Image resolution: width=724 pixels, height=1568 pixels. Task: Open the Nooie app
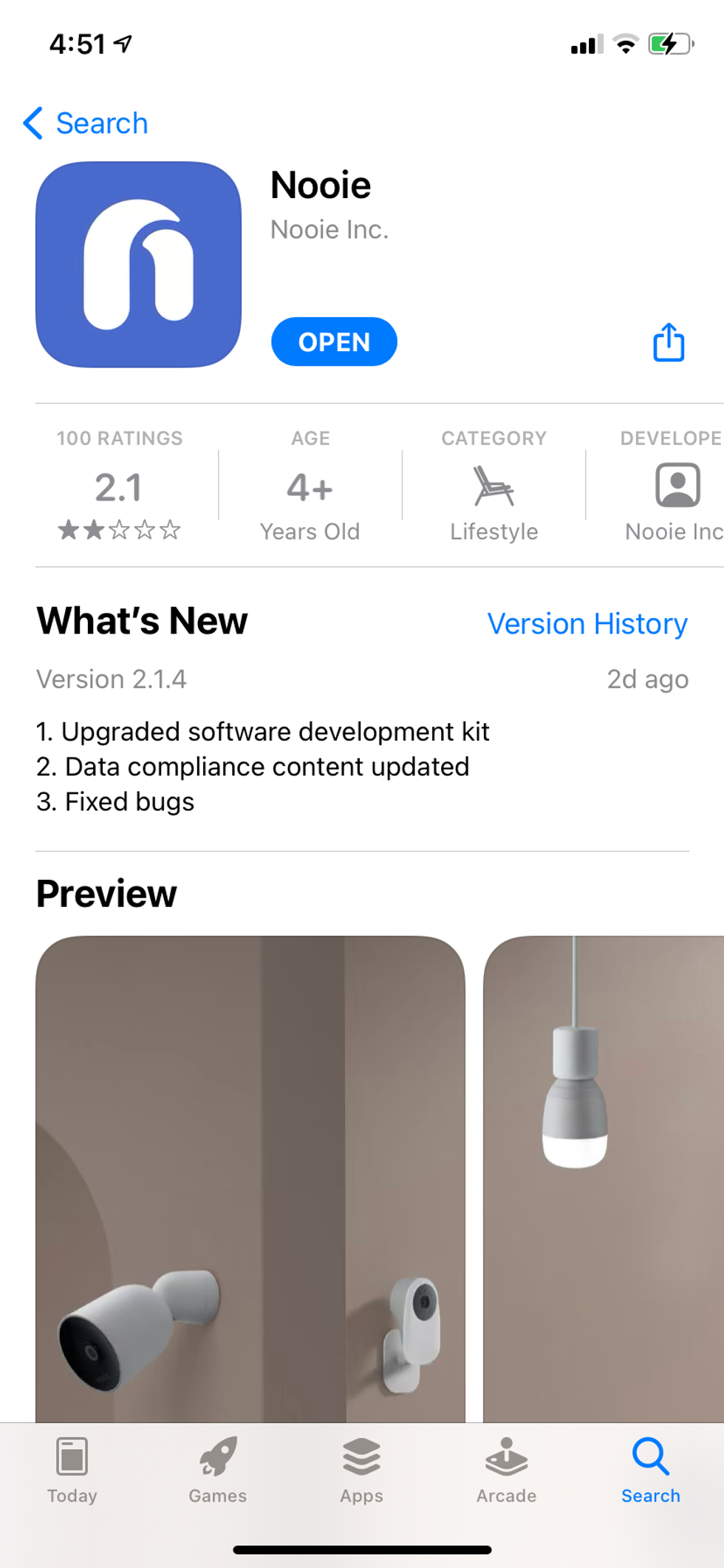[x=334, y=342]
